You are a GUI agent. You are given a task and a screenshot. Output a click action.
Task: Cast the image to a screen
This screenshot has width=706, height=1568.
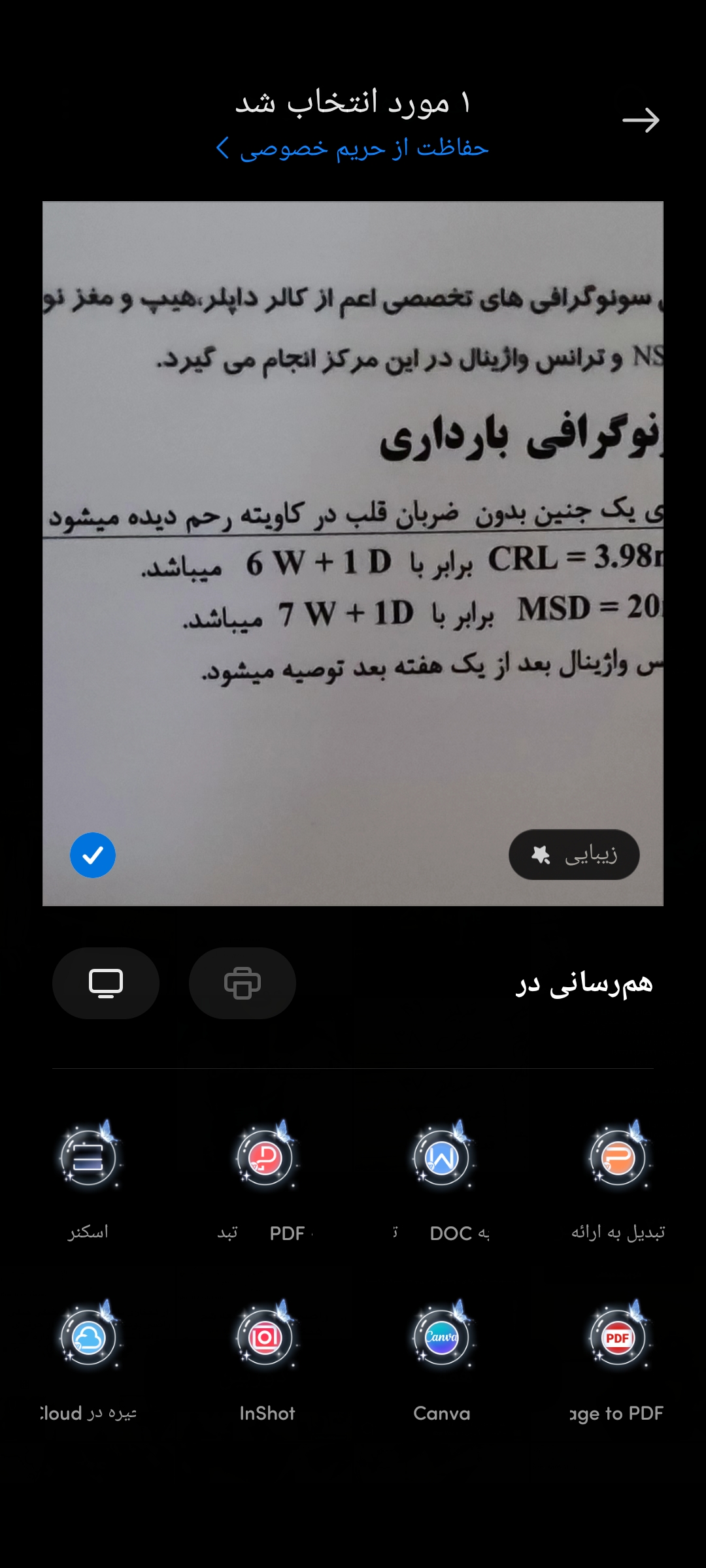[106, 983]
